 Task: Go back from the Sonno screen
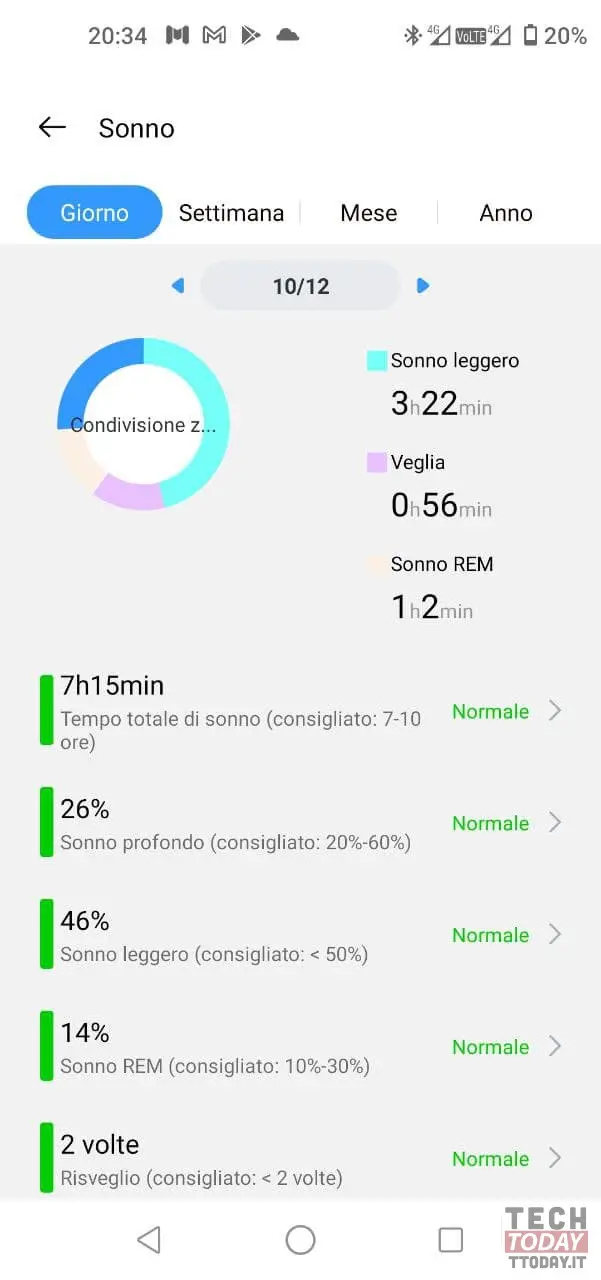[x=52, y=127]
